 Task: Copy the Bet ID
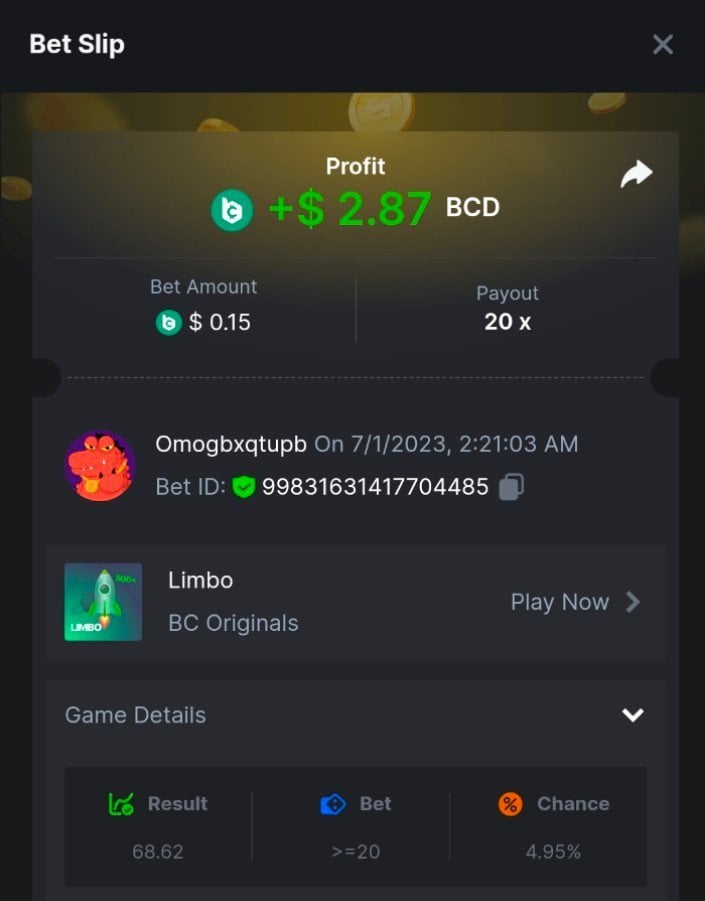click(x=511, y=487)
